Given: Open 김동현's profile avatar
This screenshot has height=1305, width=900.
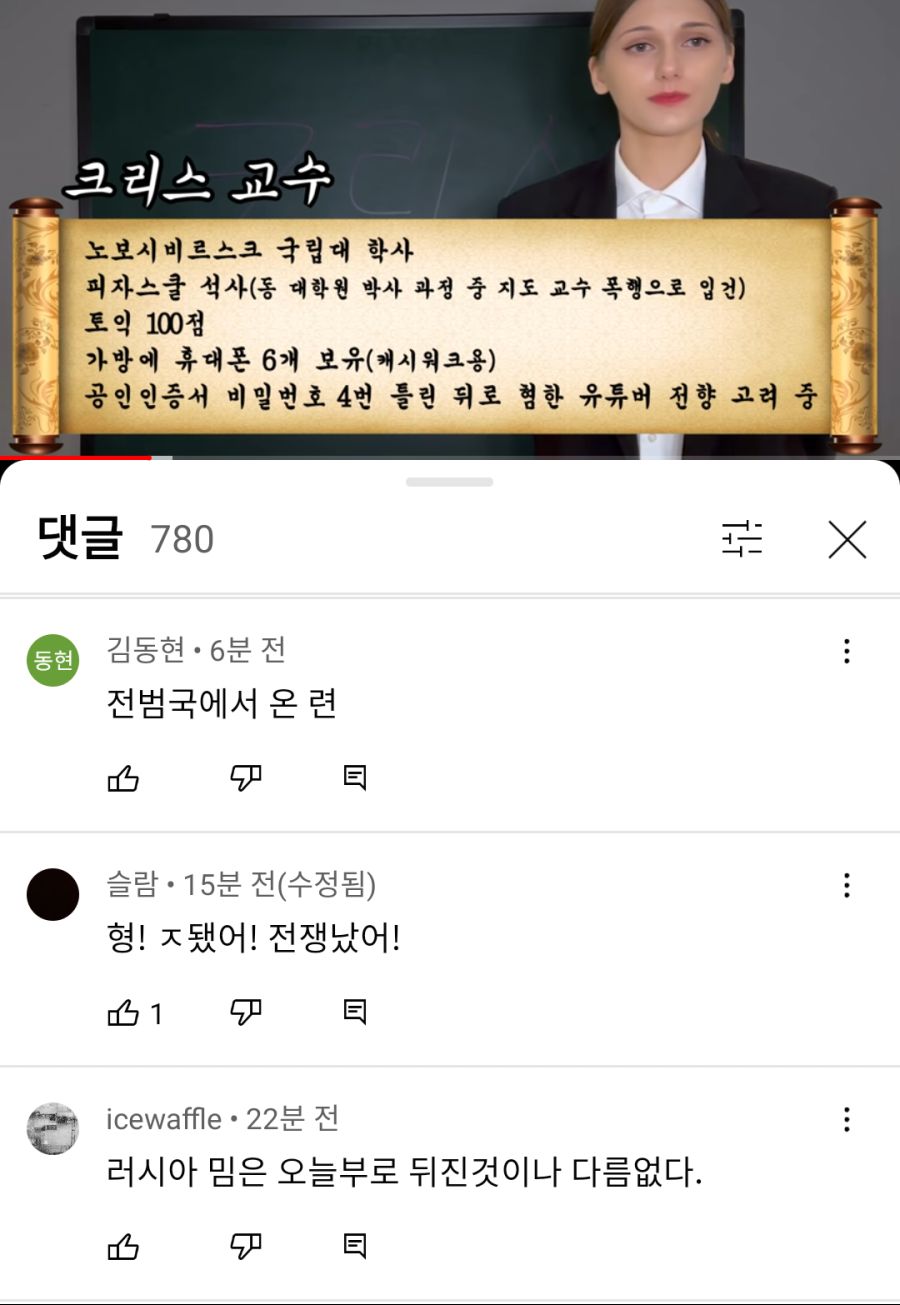Looking at the screenshot, I should coord(53,659).
